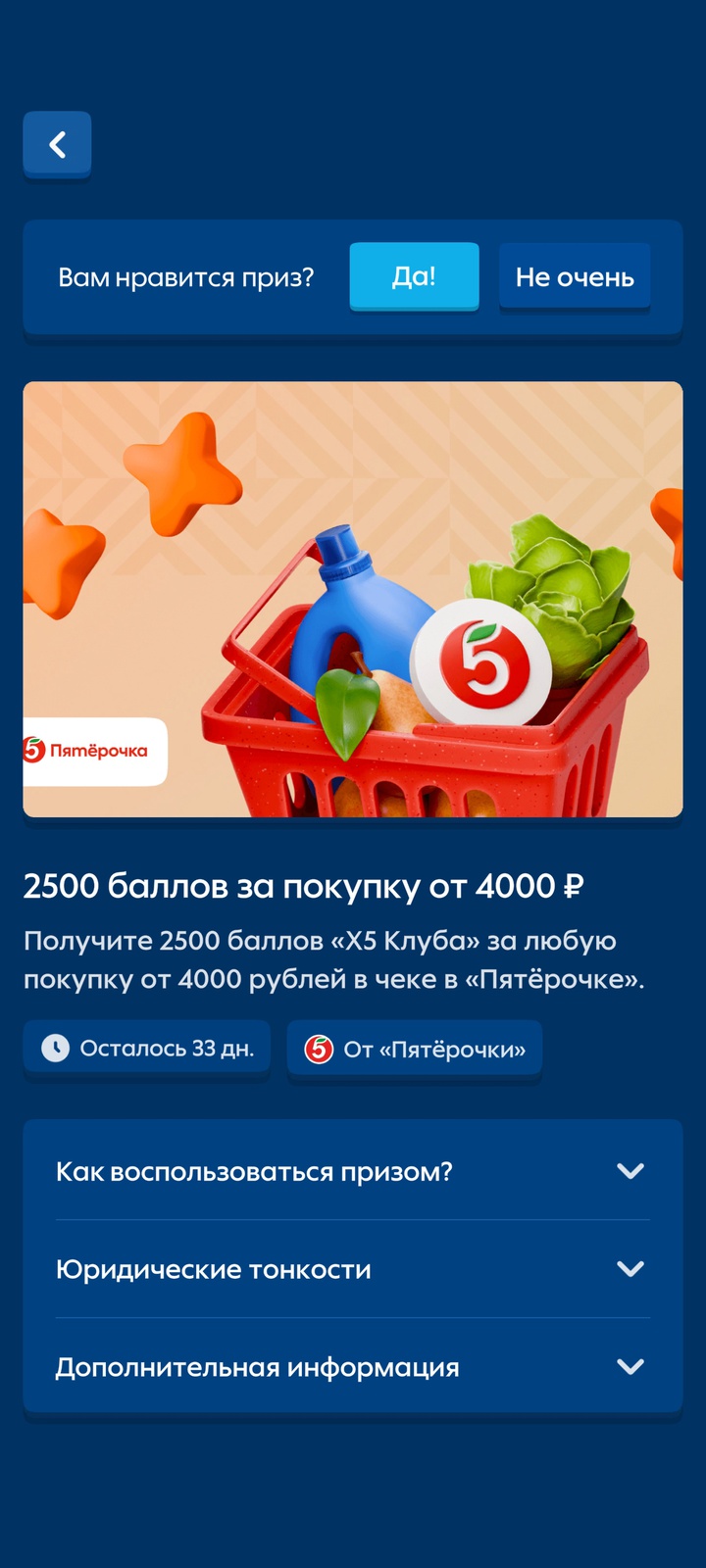The height and width of the screenshot is (1568, 706).
Task: Answer «Да!» to liking the prize
Action: coord(414,276)
